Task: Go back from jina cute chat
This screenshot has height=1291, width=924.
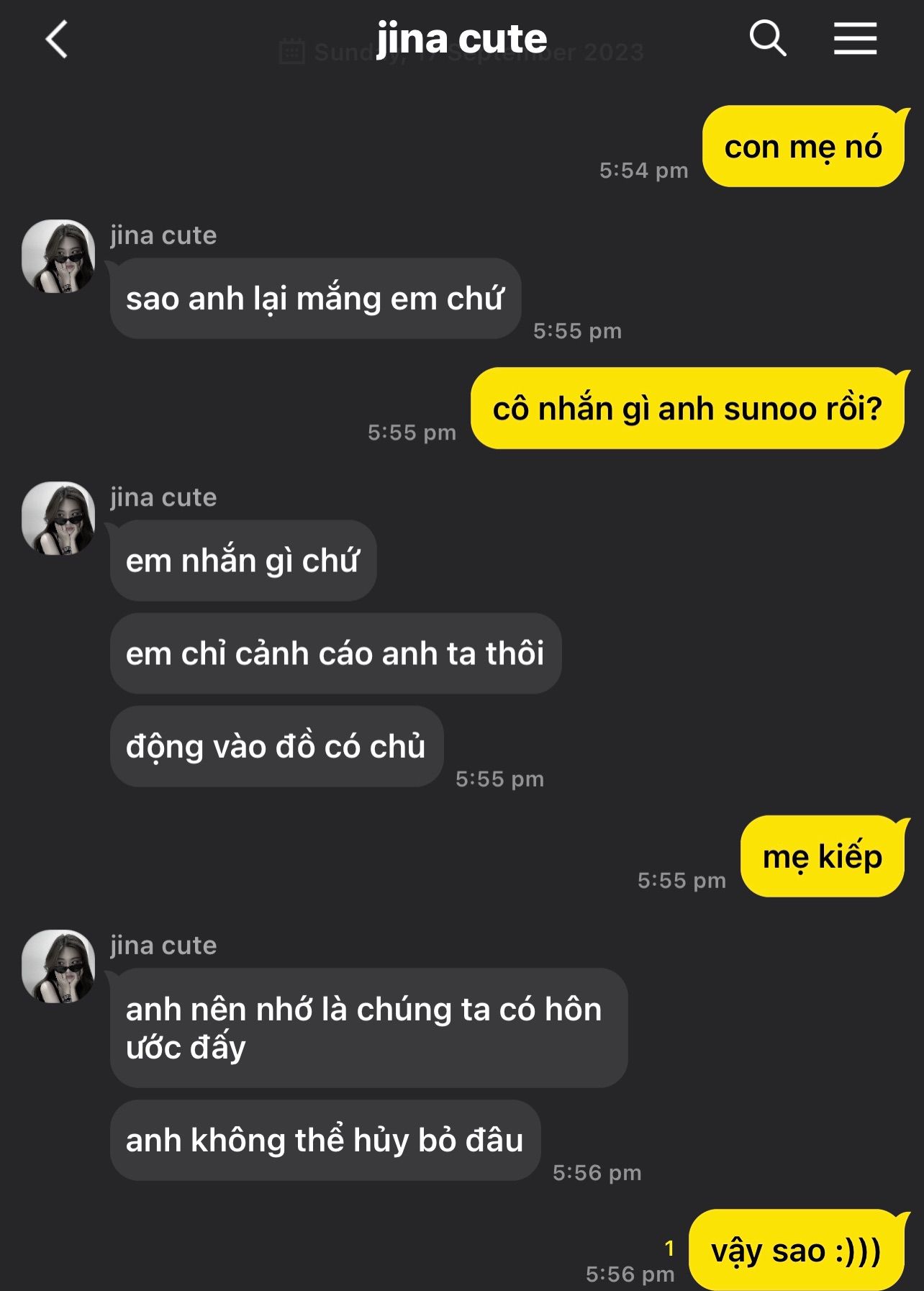Action: click(x=57, y=39)
